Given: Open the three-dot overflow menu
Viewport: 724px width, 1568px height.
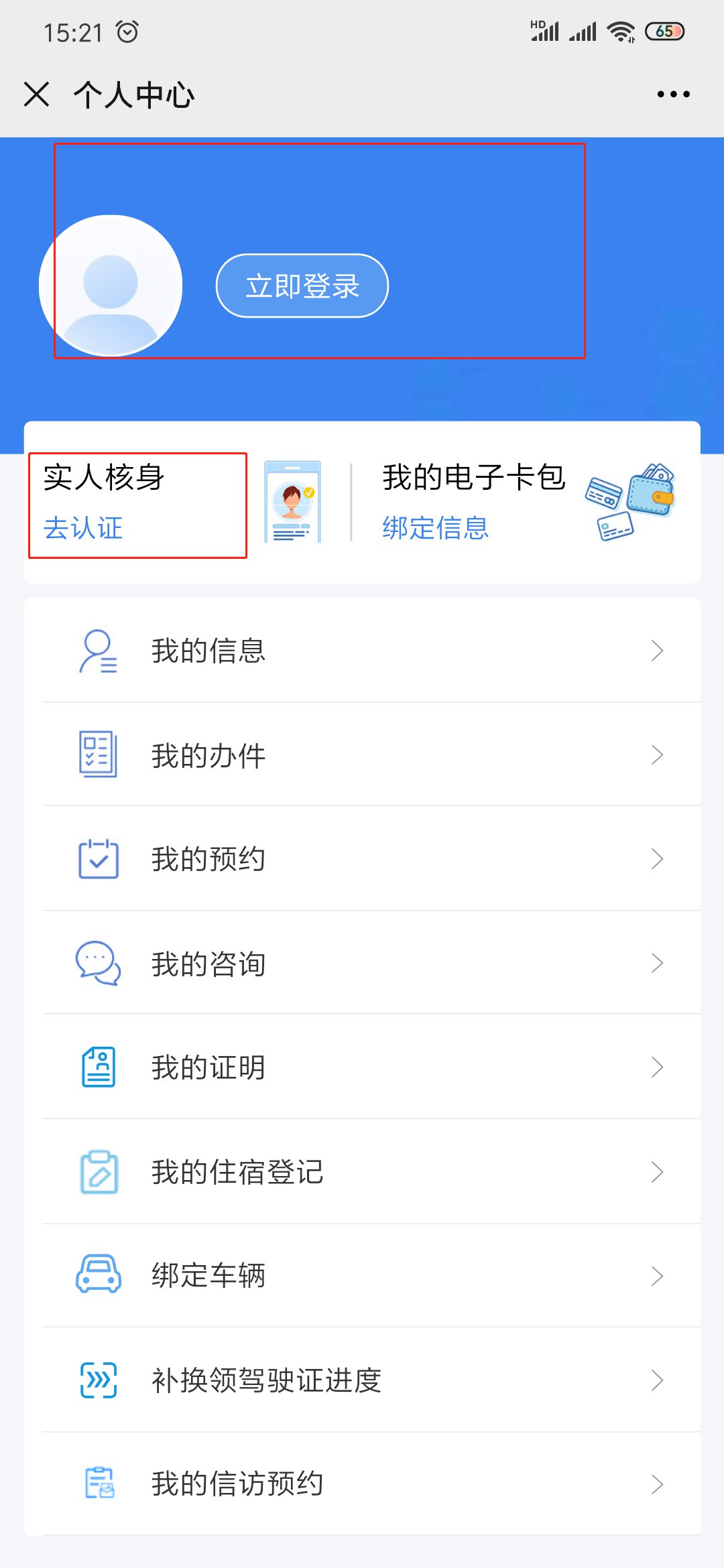Looking at the screenshot, I should (x=673, y=94).
